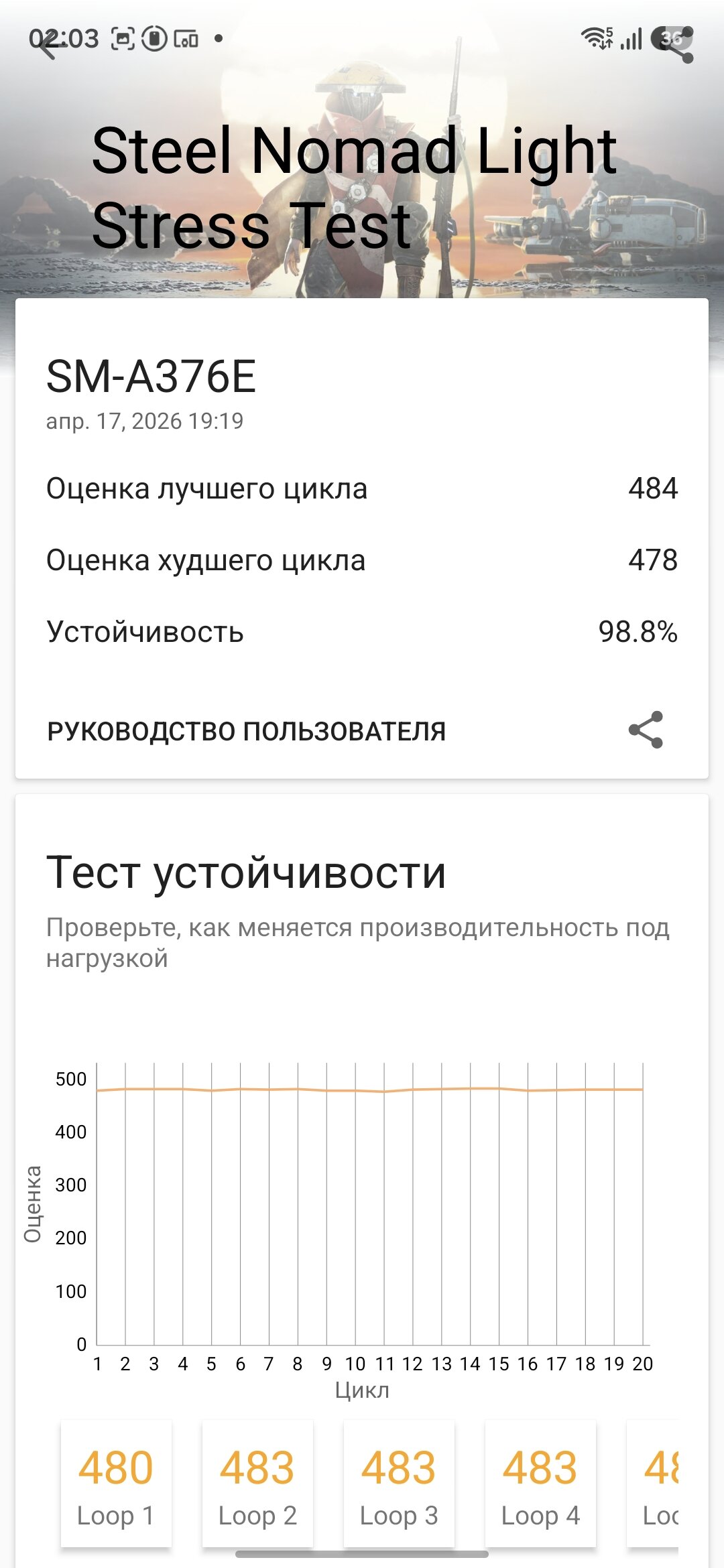Image resolution: width=724 pixels, height=1568 pixels.
Task: Go back using the top-left arrow
Action: 48,46
